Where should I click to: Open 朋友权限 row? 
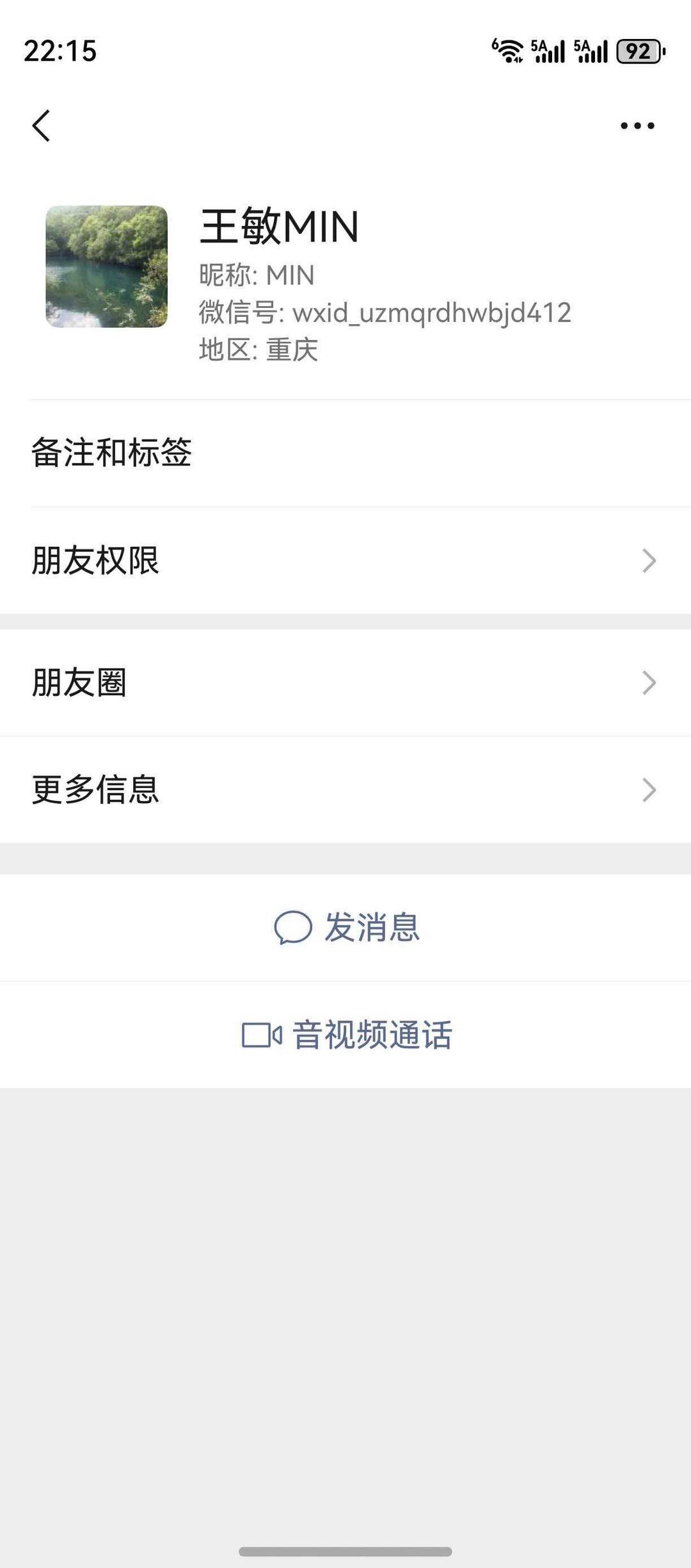pyautogui.click(x=345, y=560)
